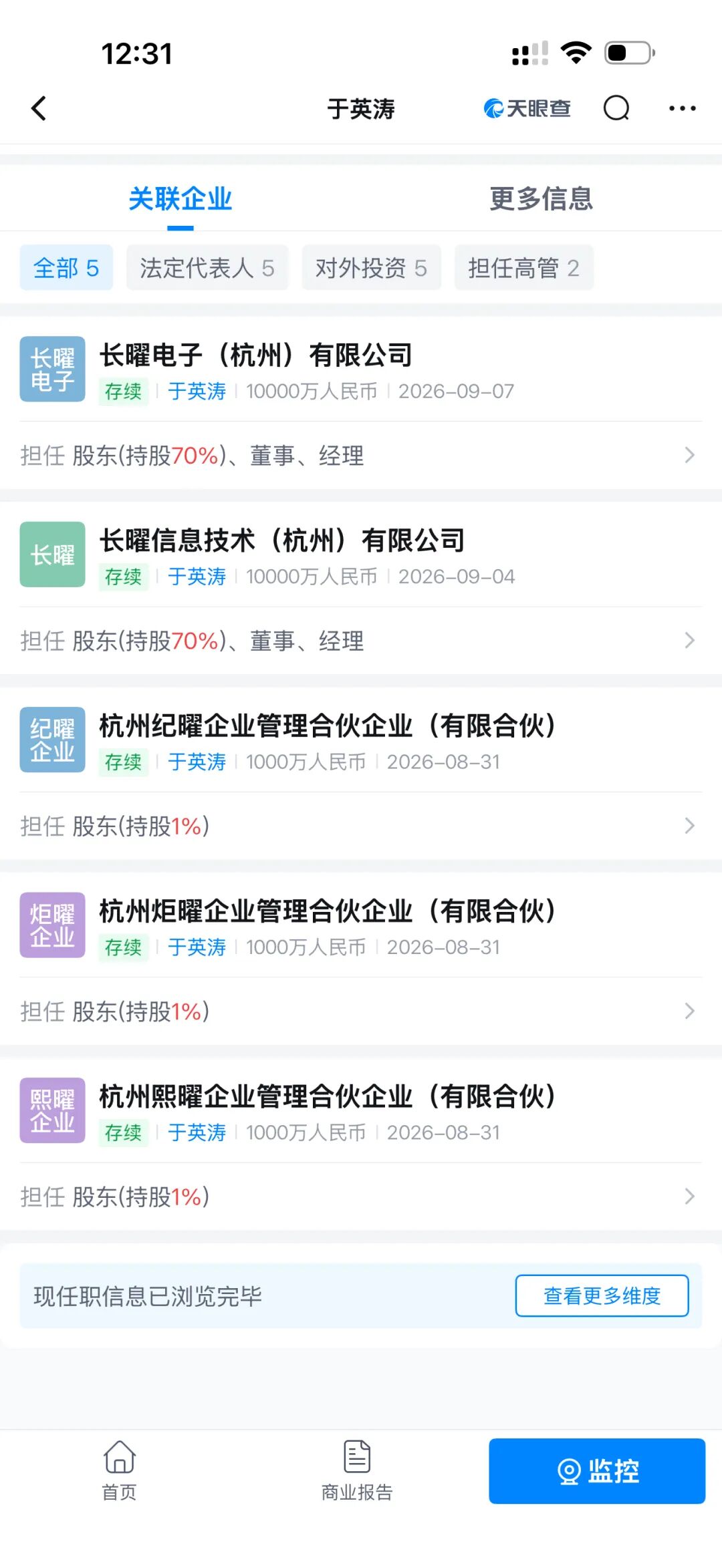
Task: Filter by 担任高管 2
Action: point(523,268)
